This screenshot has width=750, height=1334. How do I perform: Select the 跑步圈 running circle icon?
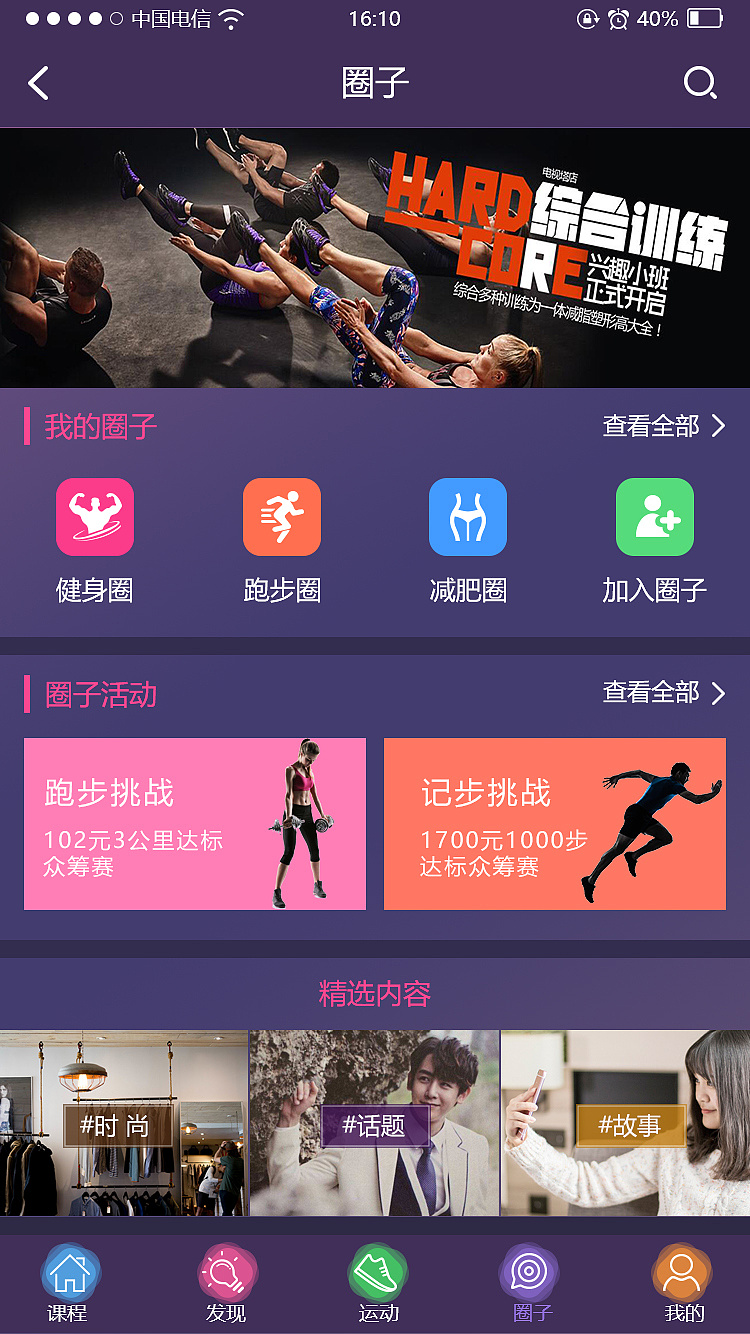tap(282, 517)
